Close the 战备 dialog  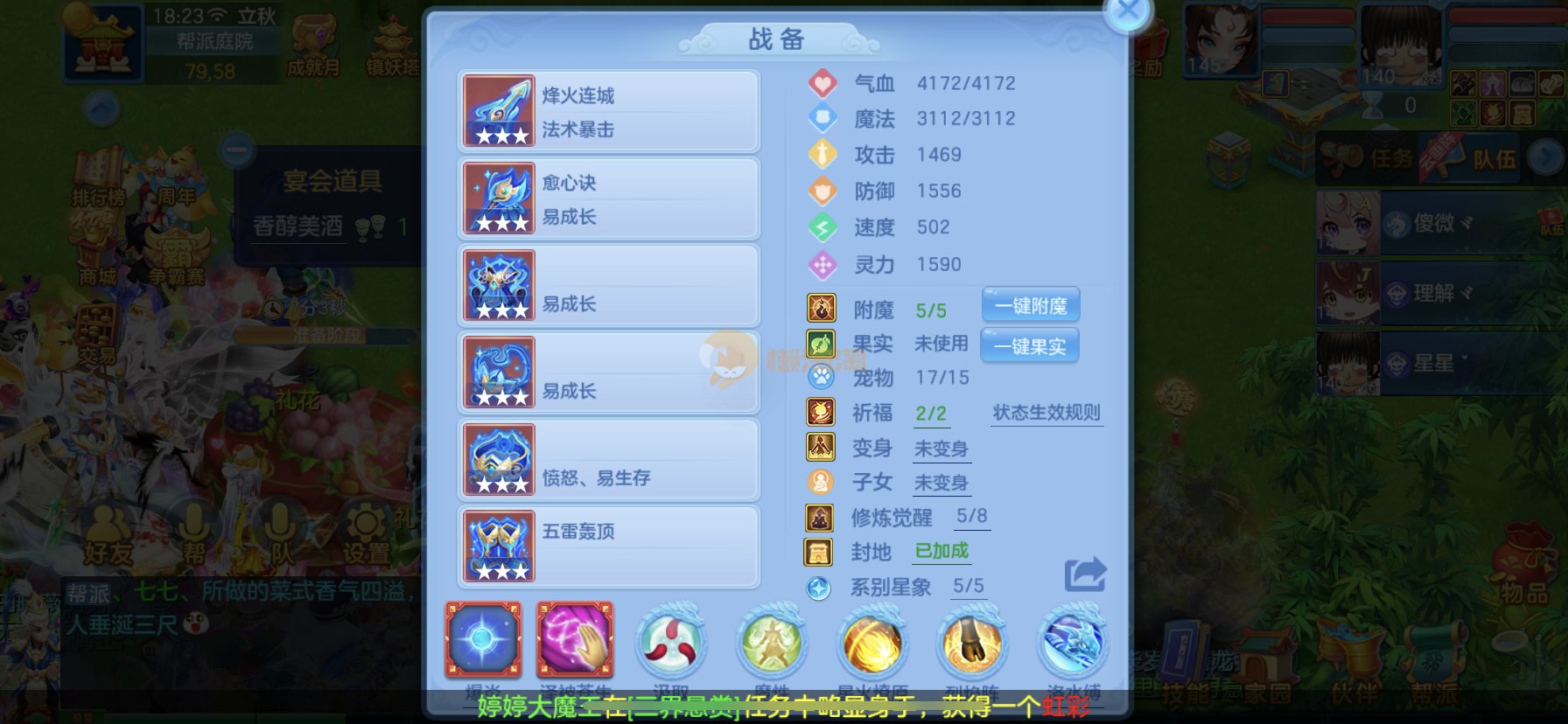click(x=1128, y=12)
